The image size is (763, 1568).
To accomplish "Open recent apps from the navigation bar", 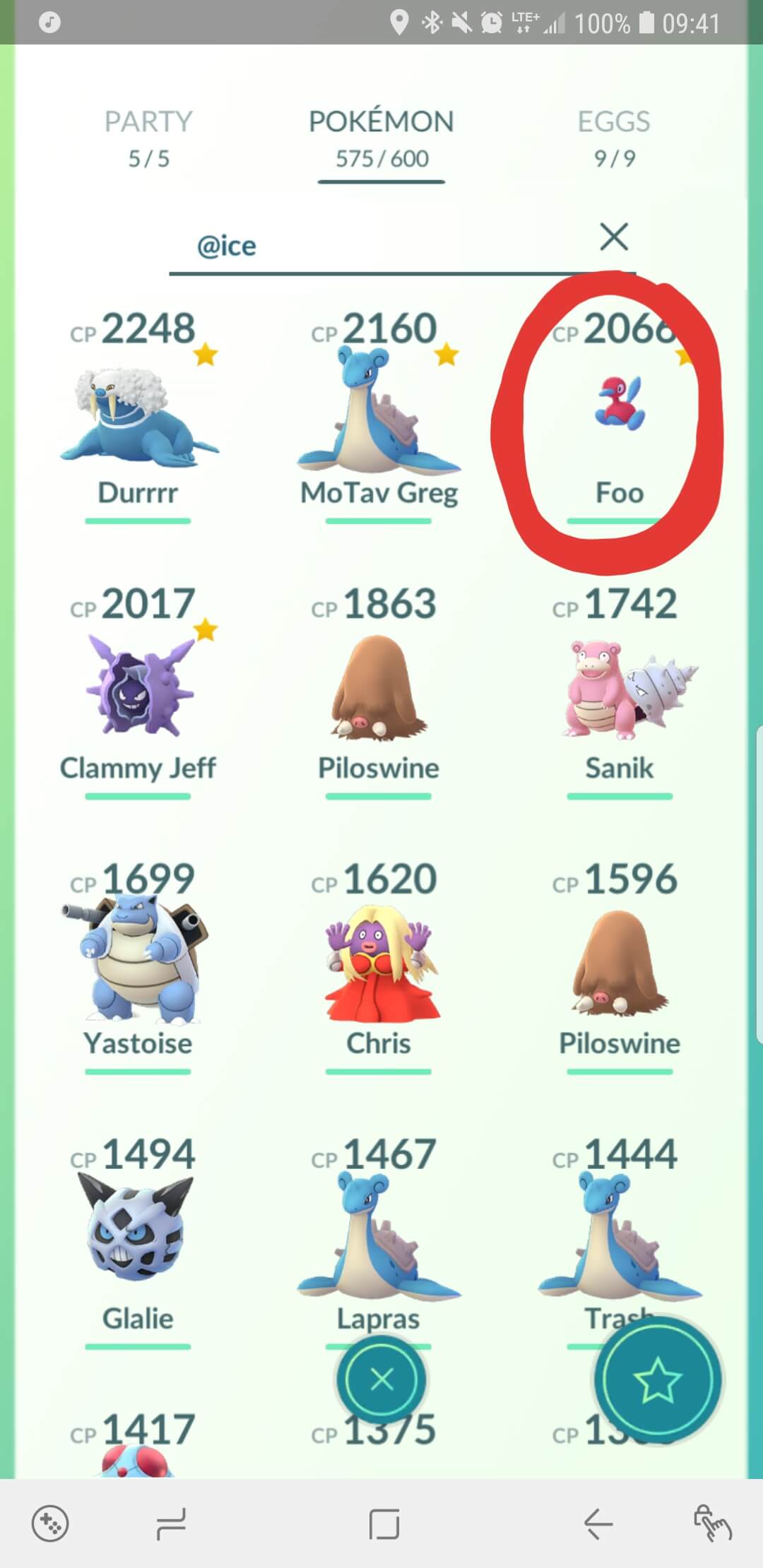I will click(x=171, y=1524).
